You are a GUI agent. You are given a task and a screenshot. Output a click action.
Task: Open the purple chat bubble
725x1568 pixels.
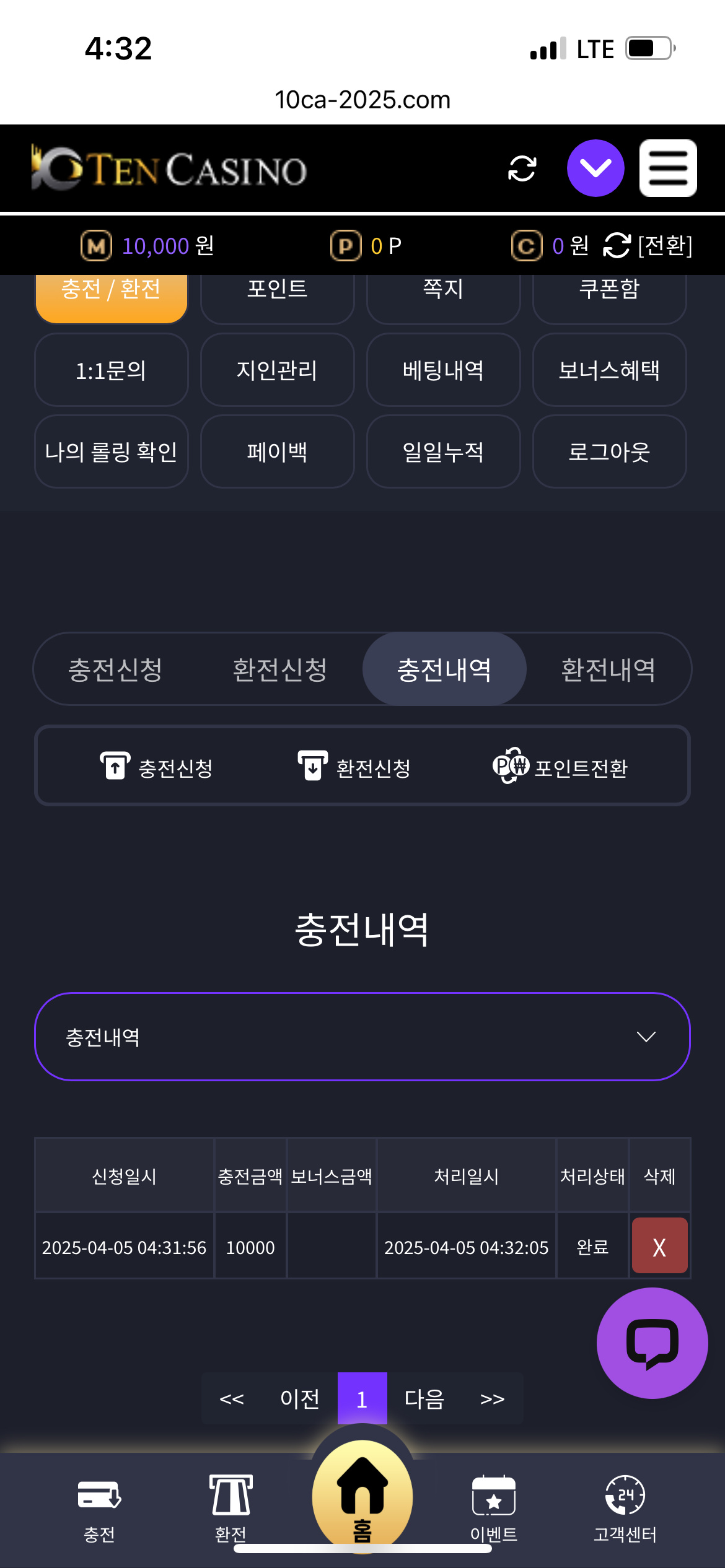(652, 1343)
